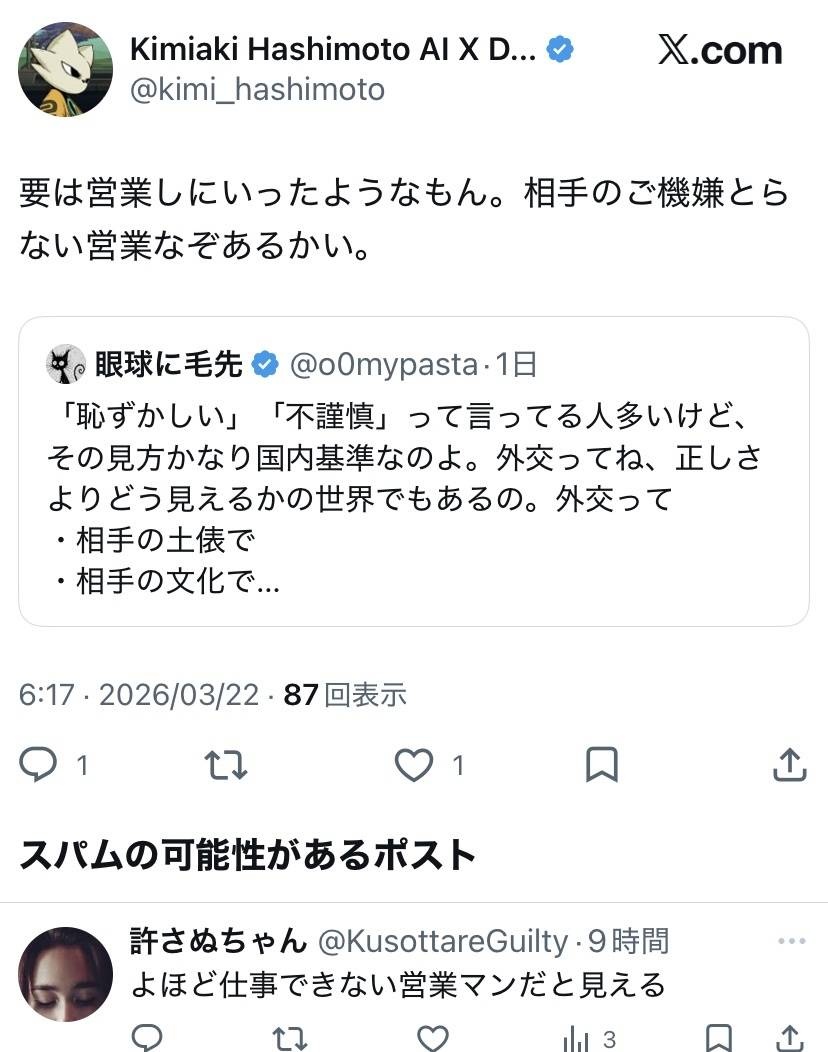Open the @KusottareGuilty profile link
Screen dimensions: 828x1052
point(442,941)
